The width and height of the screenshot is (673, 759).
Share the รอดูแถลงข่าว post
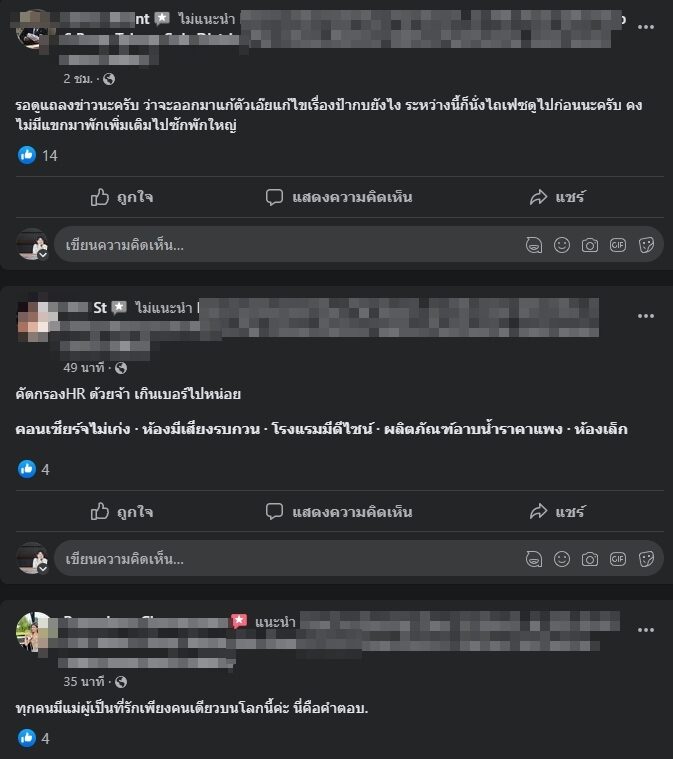[557, 197]
